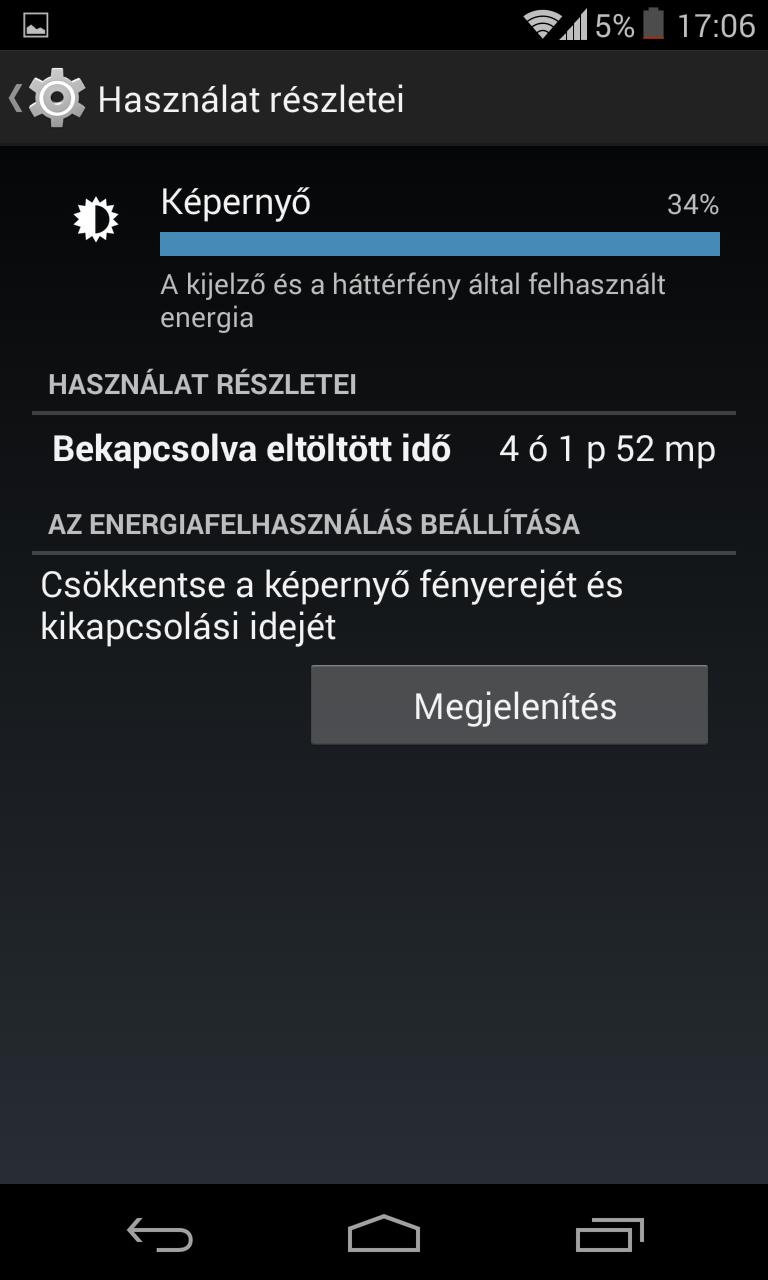Go to the home screen

tap(384, 1234)
